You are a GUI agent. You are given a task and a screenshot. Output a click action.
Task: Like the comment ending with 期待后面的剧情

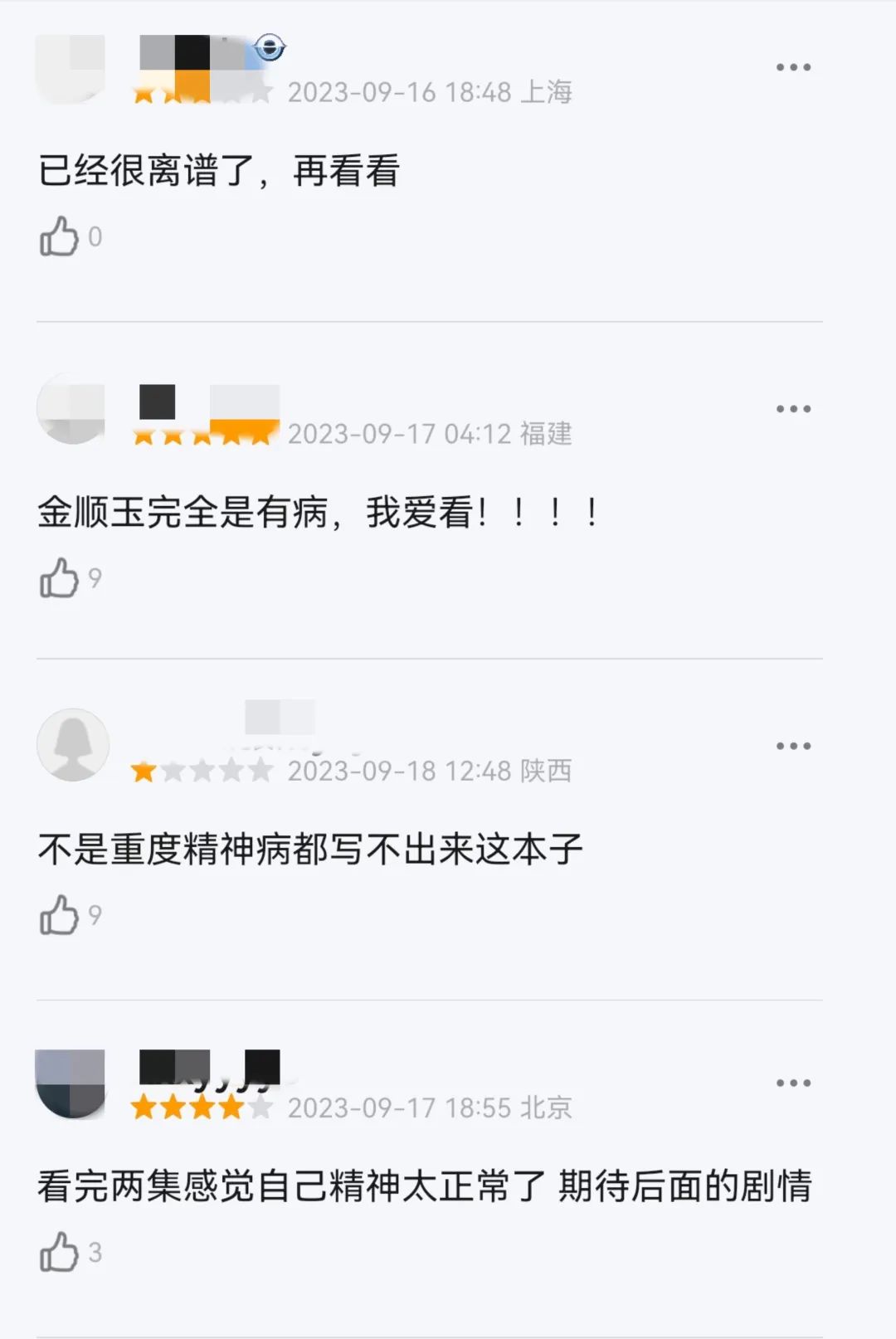(59, 1252)
